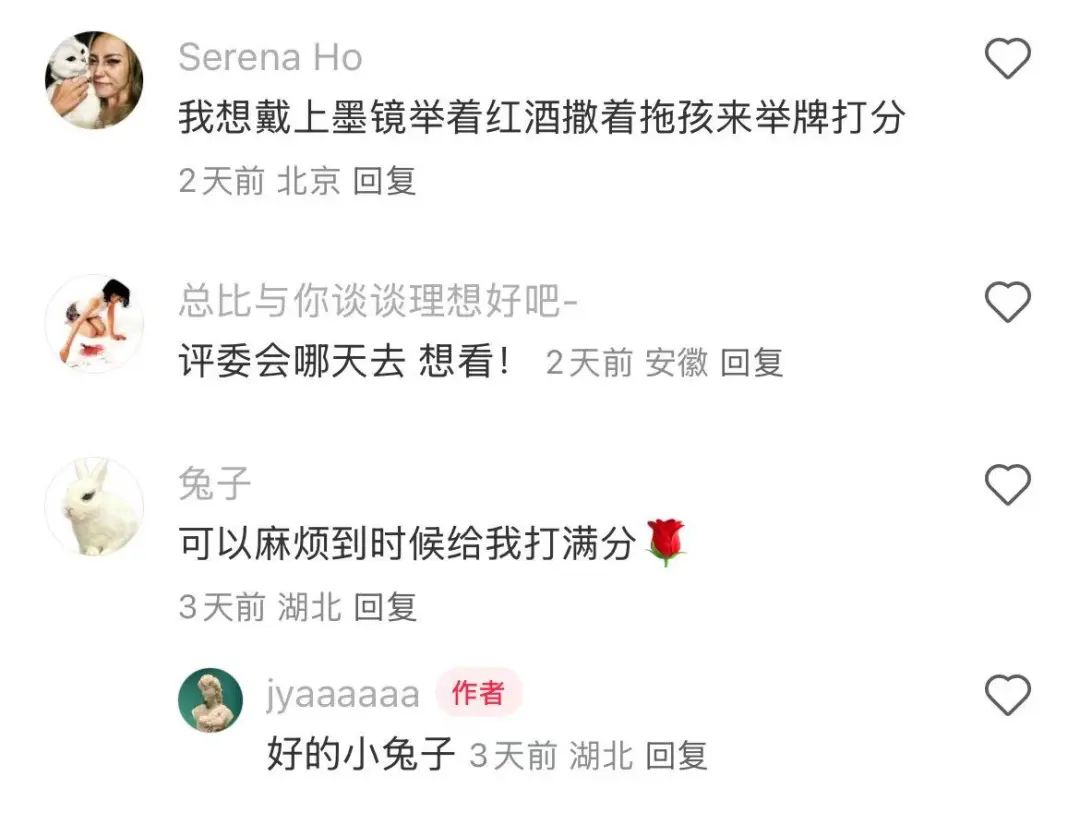
Task: Like 兔子's comment
Action: pyautogui.click(x=1007, y=486)
